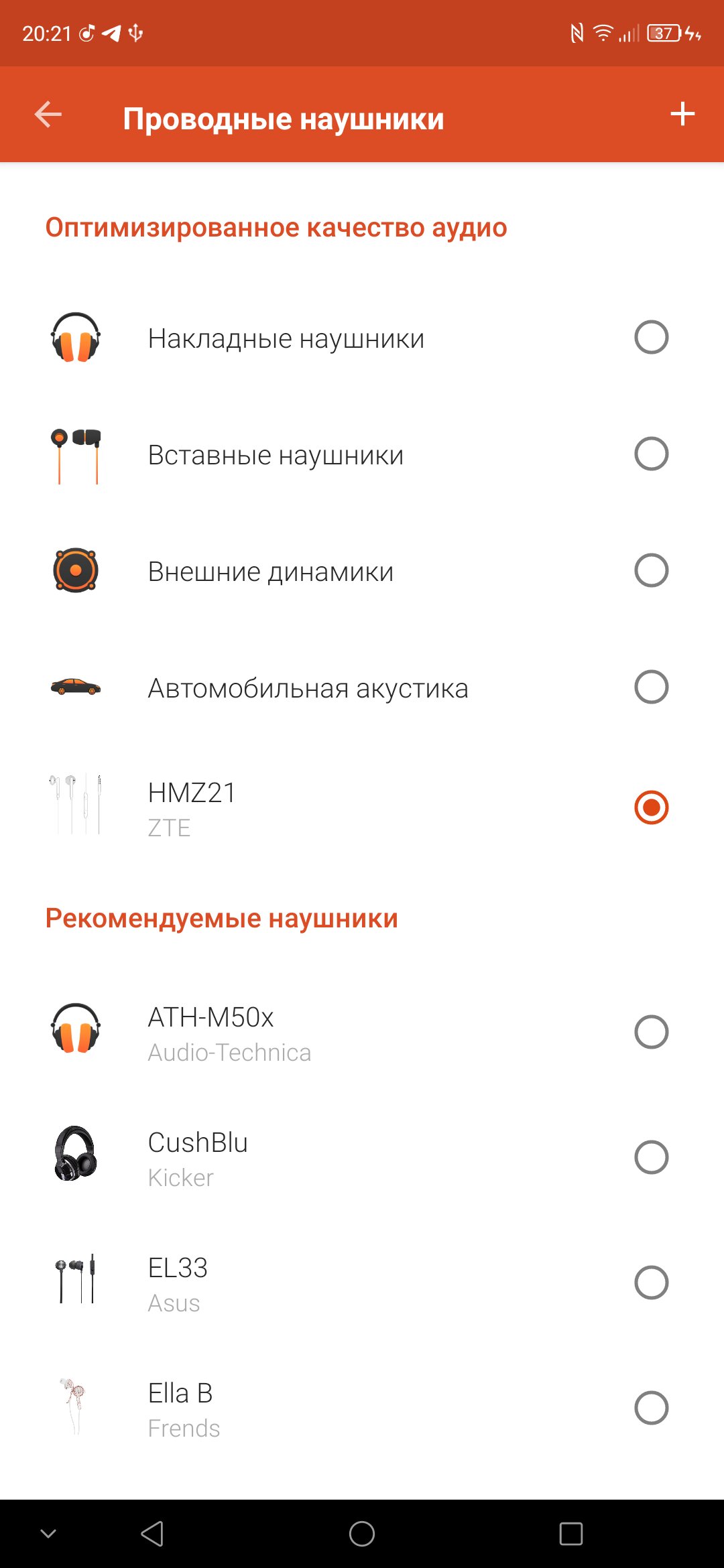The image size is (724, 1568).
Task: Go back using the app bar arrow
Action: [x=48, y=115]
